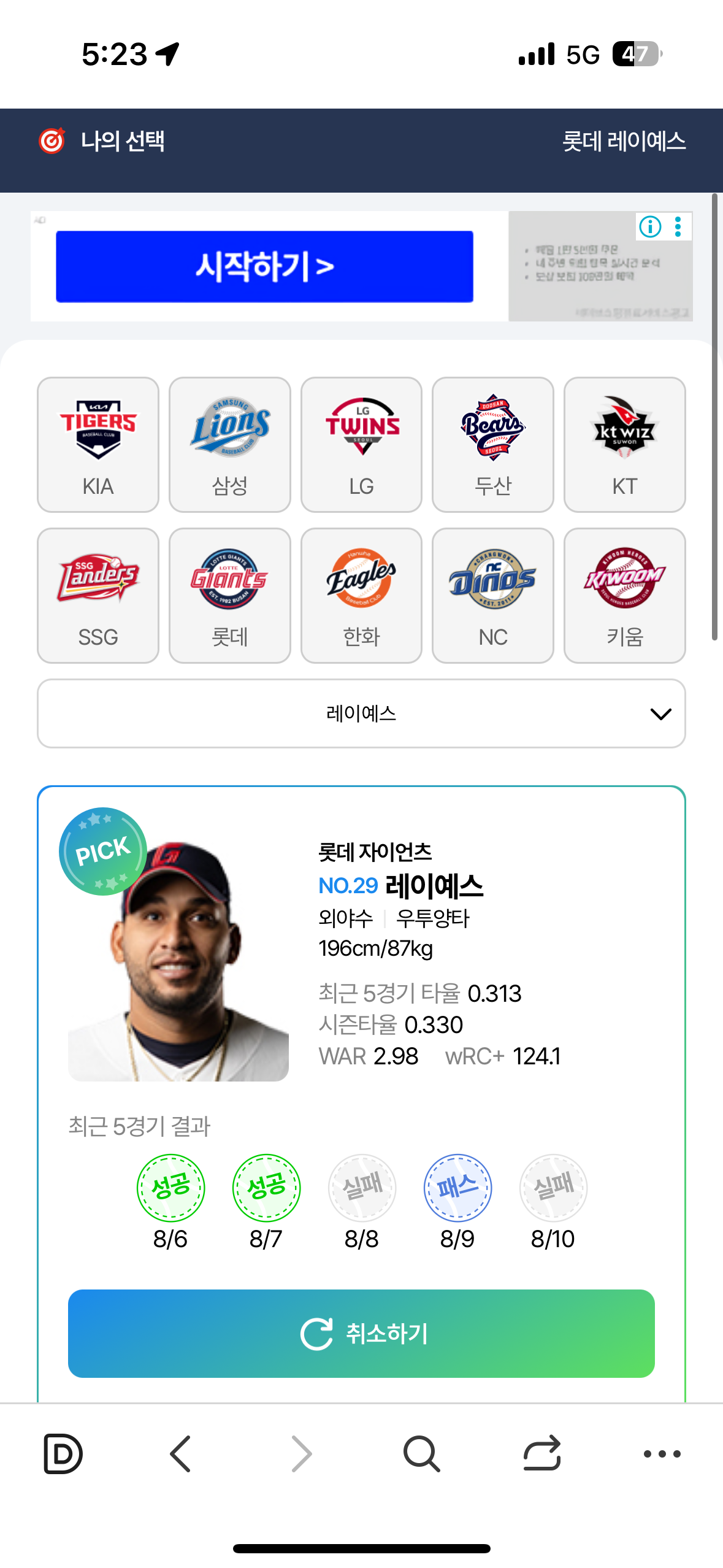
Task: Select the LG Twins team
Action: (x=361, y=444)
